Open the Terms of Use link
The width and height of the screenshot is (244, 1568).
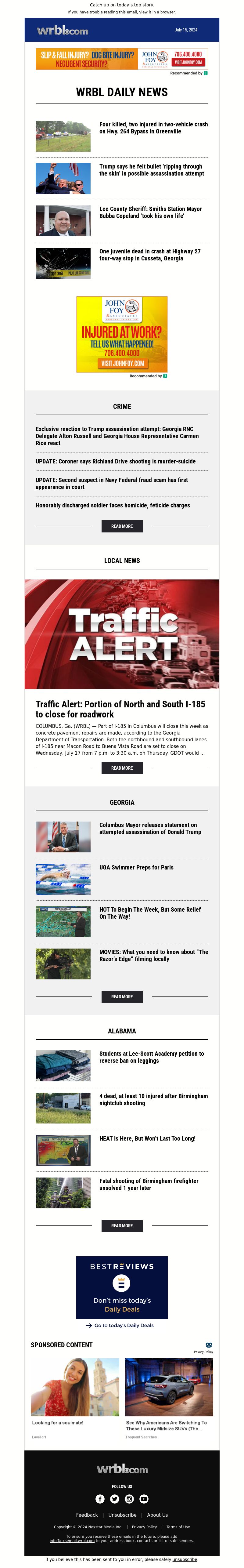[178, 1526]
